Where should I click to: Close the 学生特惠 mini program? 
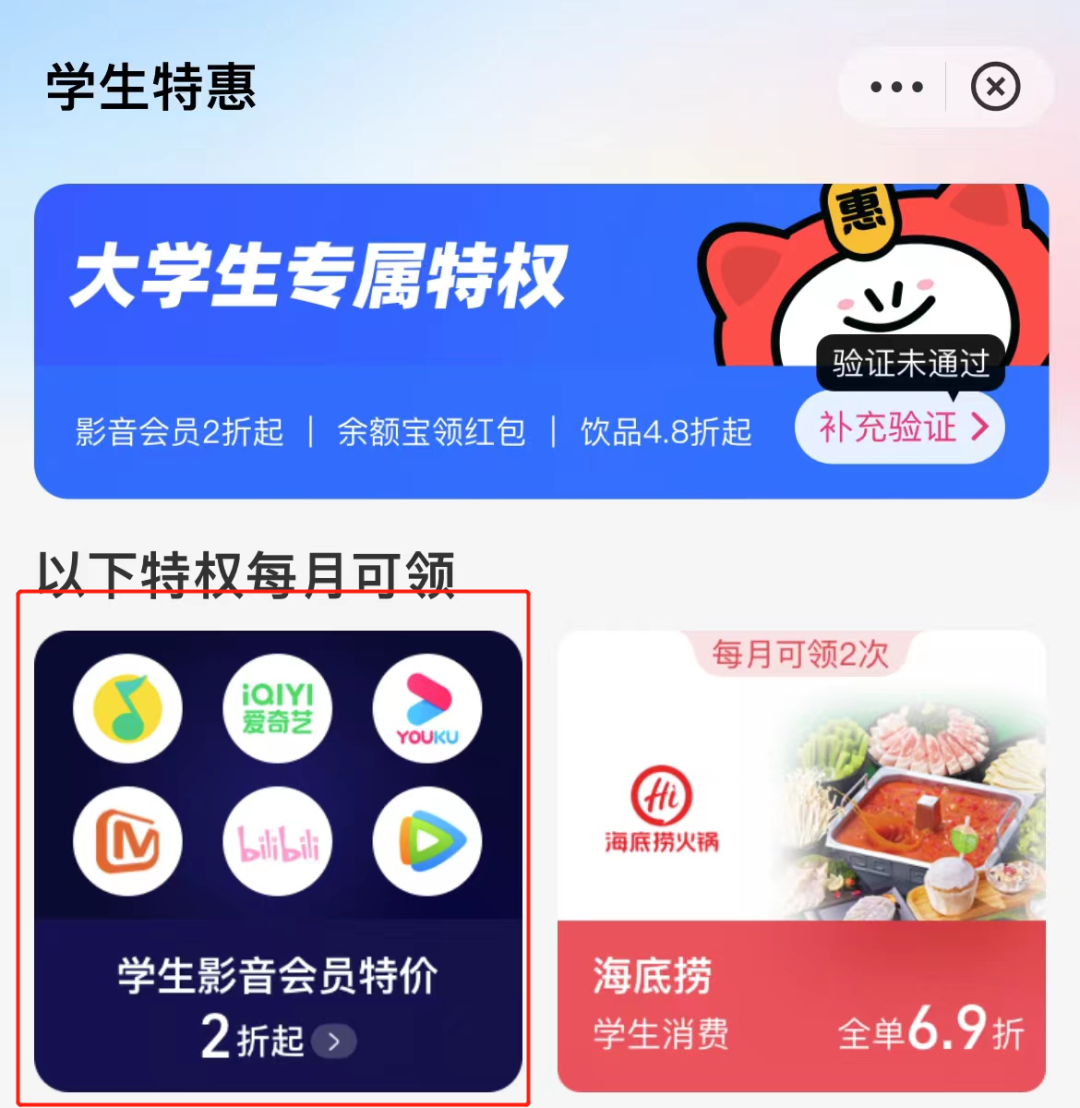point(995,88)
